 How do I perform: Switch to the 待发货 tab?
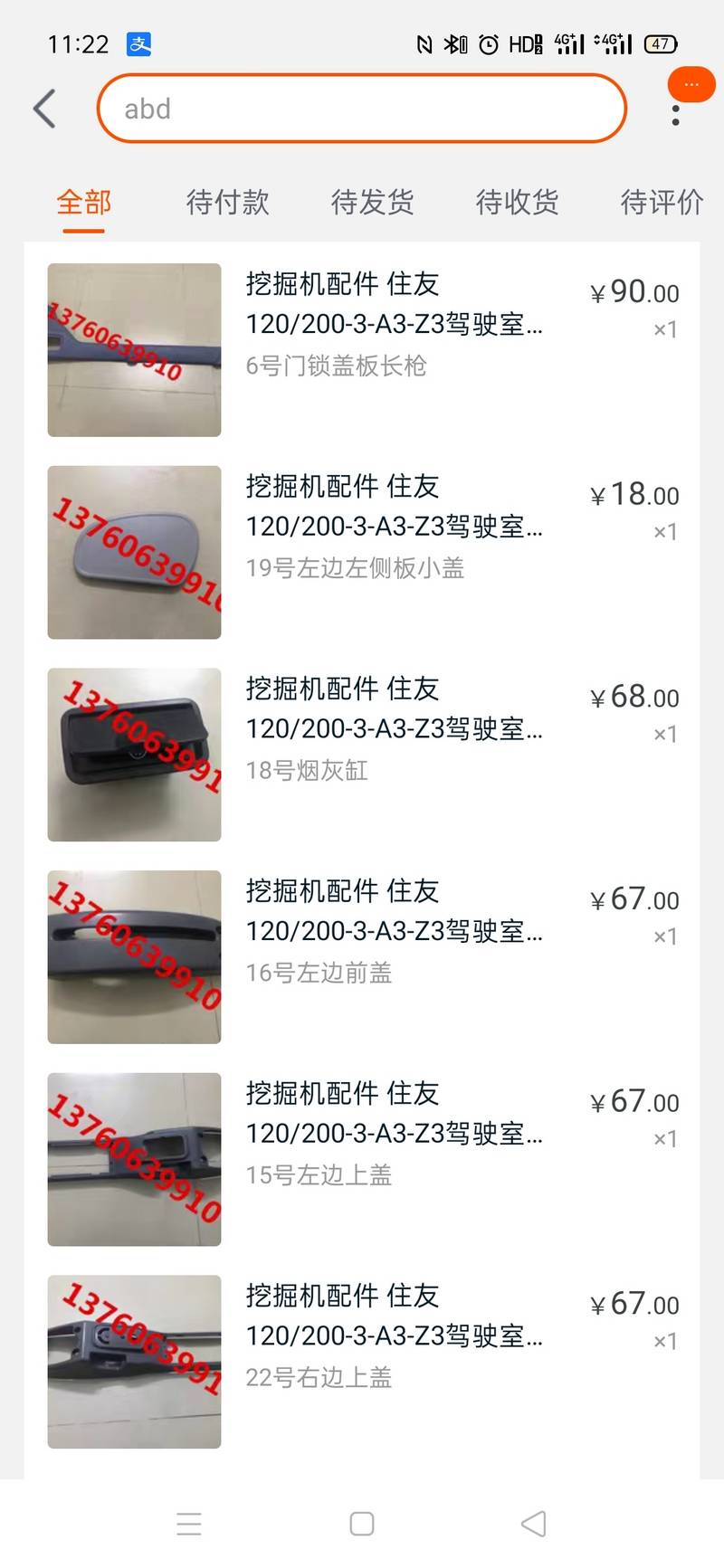pyautogui.click(x=372, y=202)
